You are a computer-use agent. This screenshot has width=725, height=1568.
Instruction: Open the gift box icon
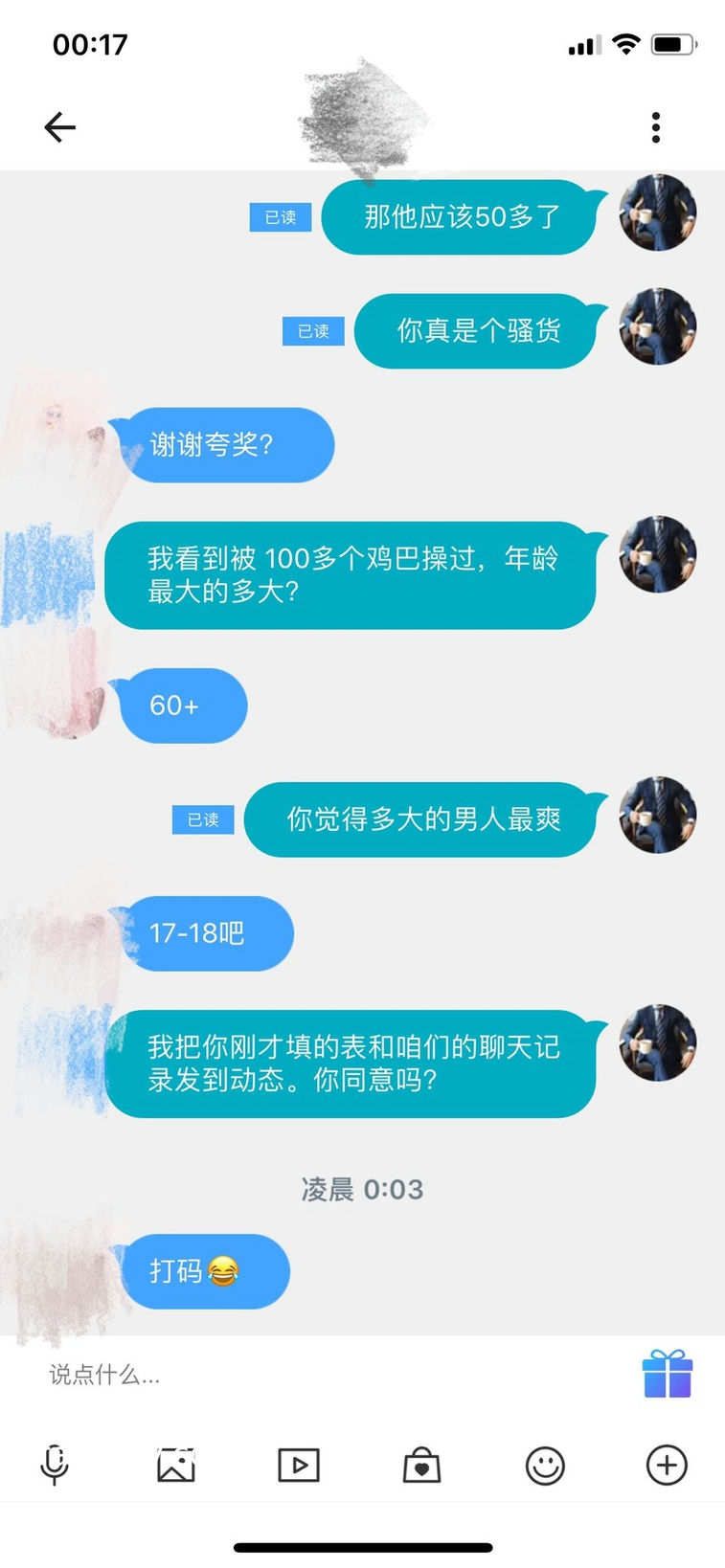[x=668, y=1375]
